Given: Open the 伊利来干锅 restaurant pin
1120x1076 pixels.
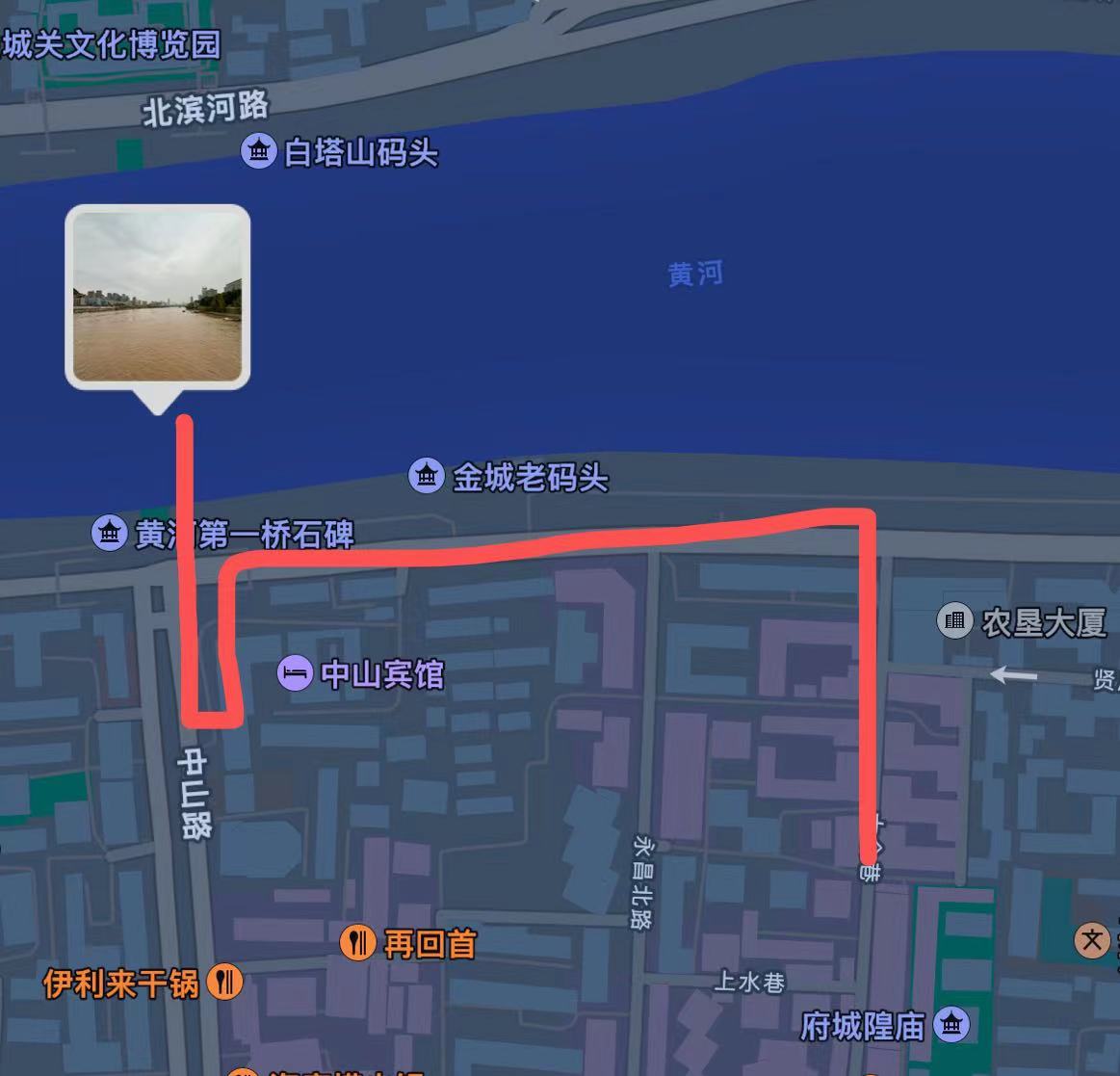Looking at the screenshot, I should [x=226, y=983].
